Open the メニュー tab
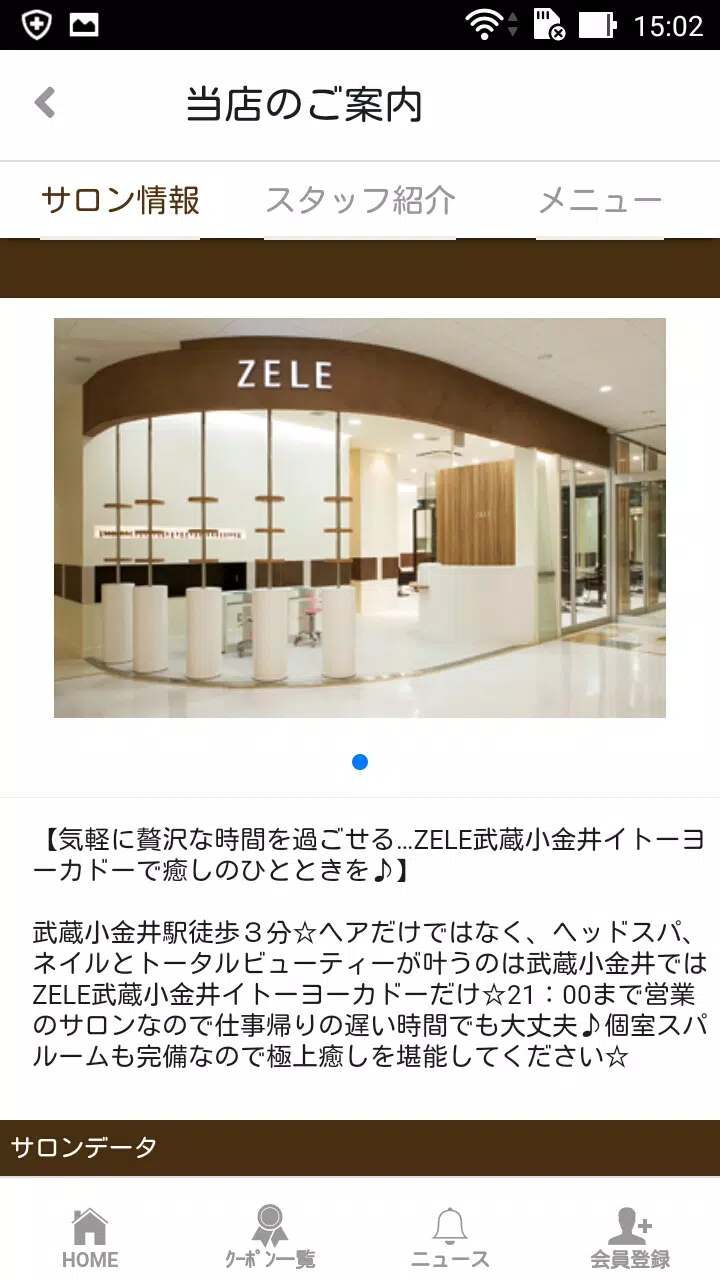The width and height of the screenshot is (720, 1280). click(x=600, y=201)
